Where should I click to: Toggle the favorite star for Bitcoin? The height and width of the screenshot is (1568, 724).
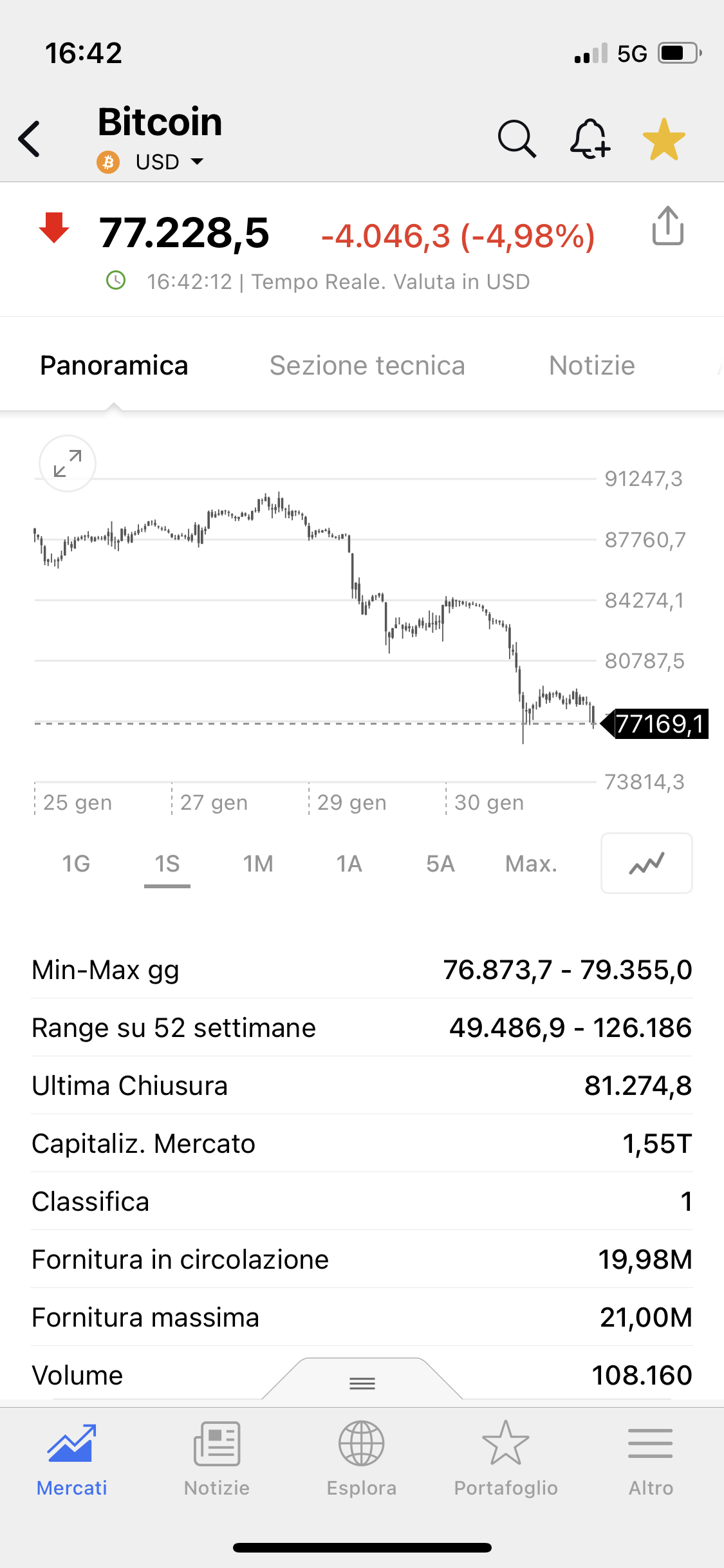click(664, 139)
